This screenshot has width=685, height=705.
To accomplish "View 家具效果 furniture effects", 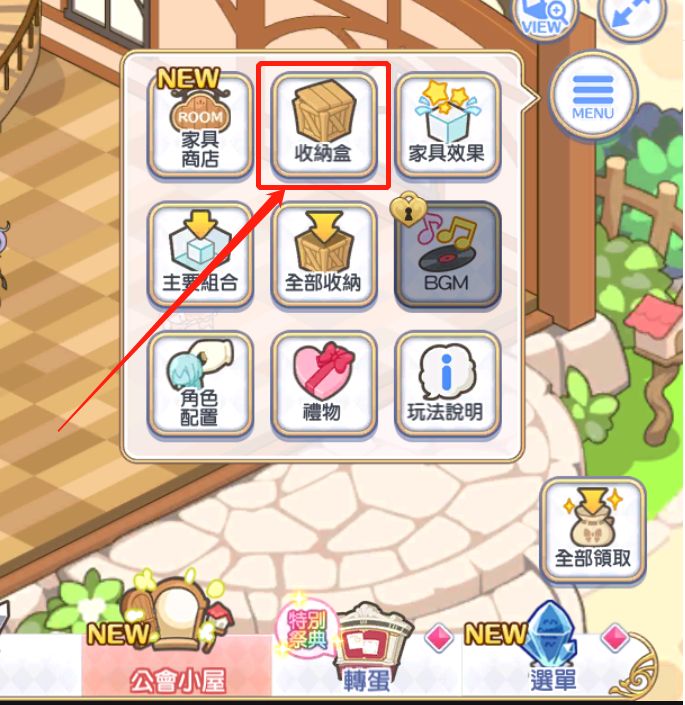I will coord(446,124).
